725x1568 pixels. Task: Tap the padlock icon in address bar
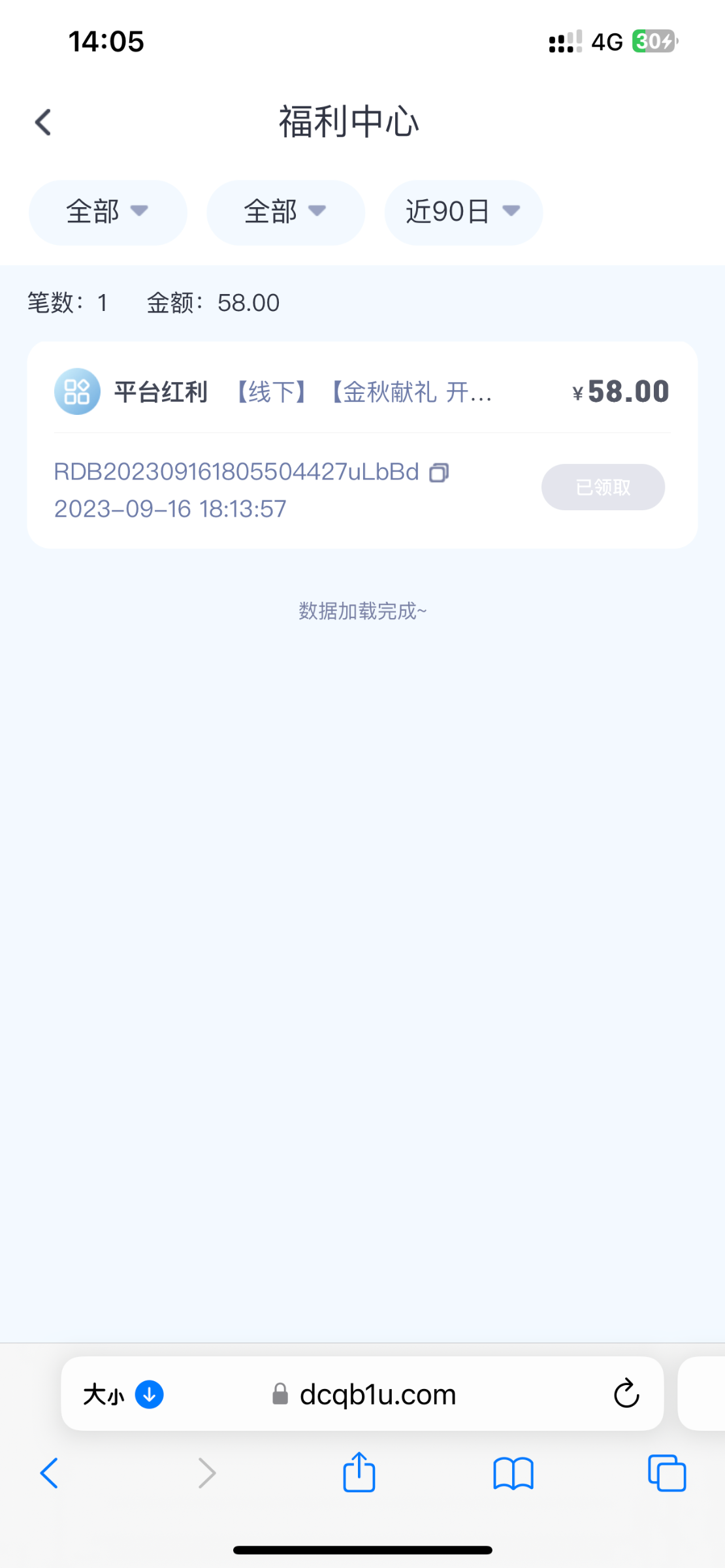pyautogui.click(x=279, y=1394)
